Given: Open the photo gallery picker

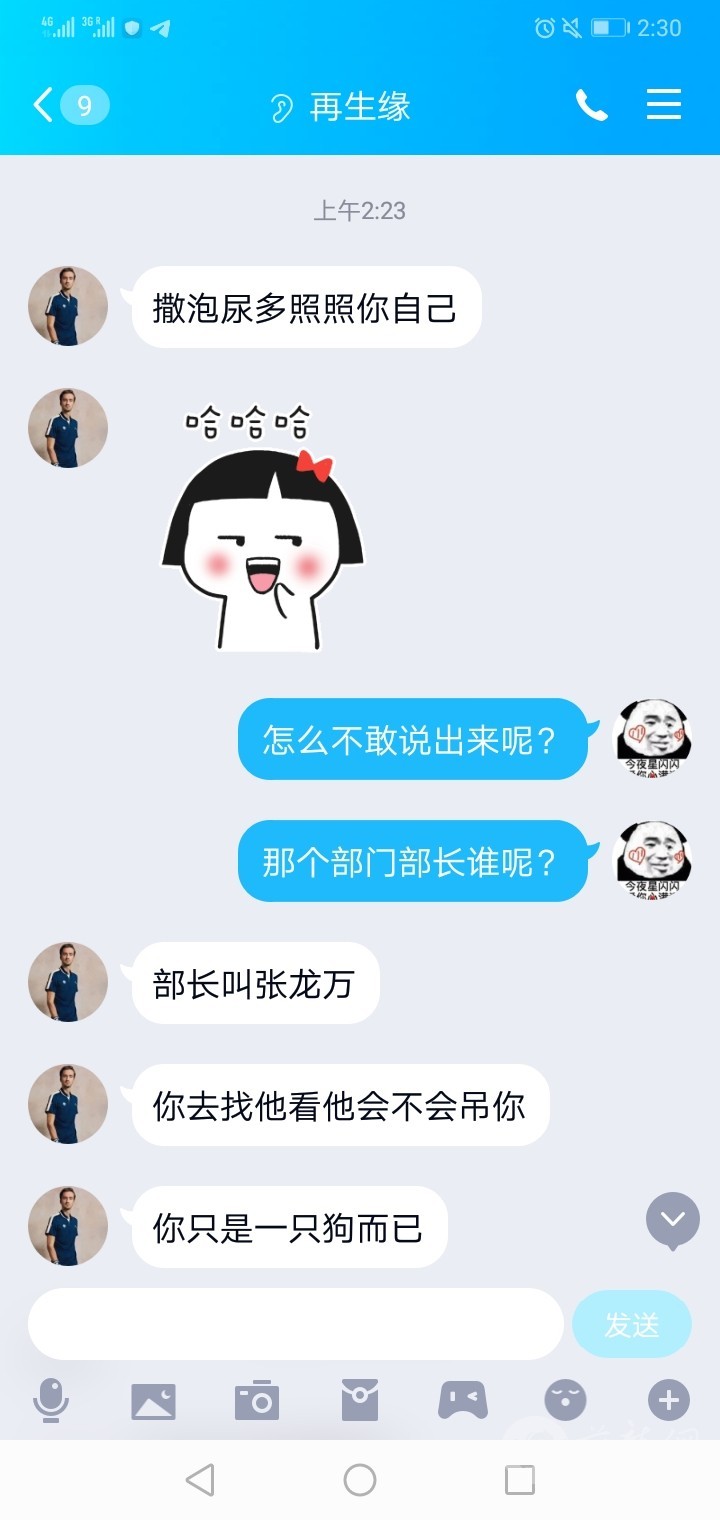Looking at the screenshot, I should 153,1400.
